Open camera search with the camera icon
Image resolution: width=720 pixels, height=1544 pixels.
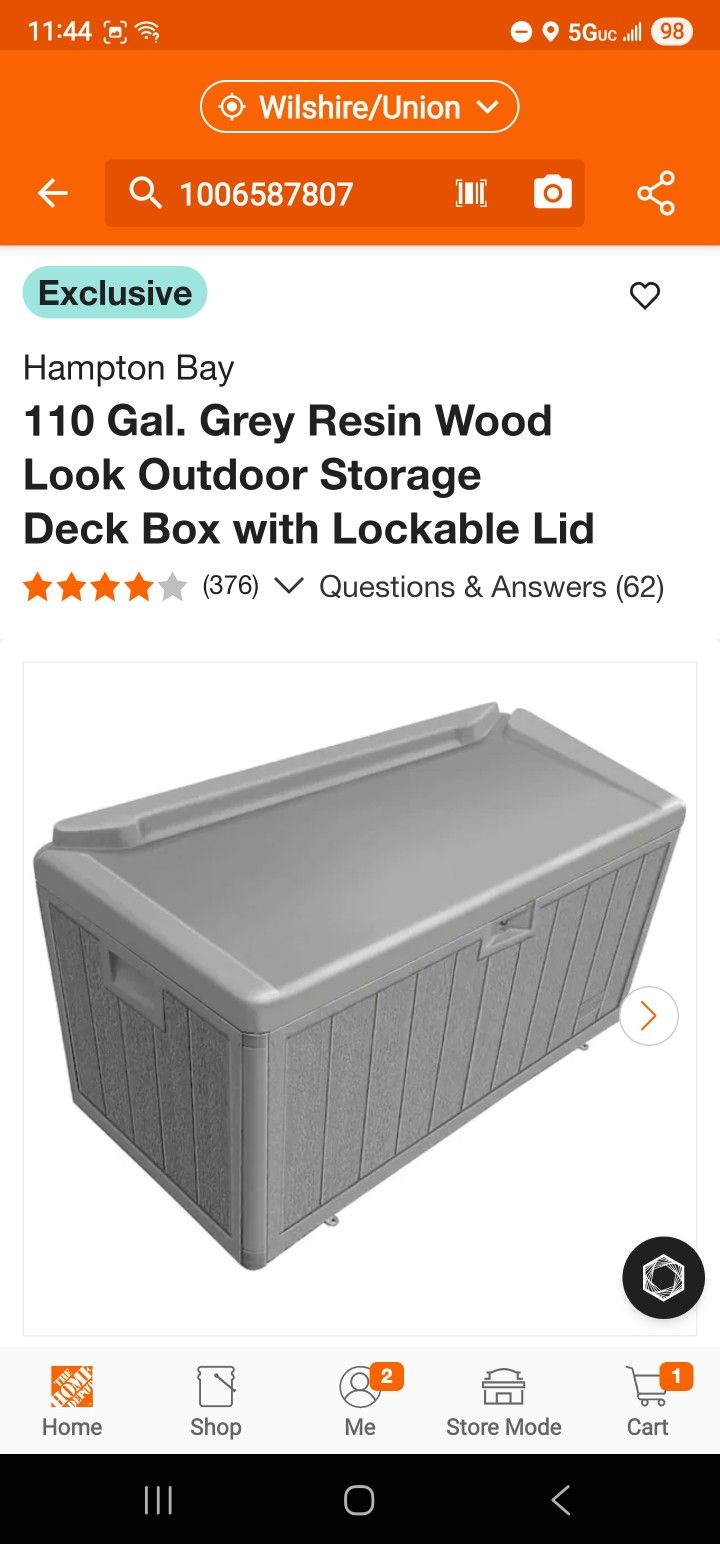point(551,192)
